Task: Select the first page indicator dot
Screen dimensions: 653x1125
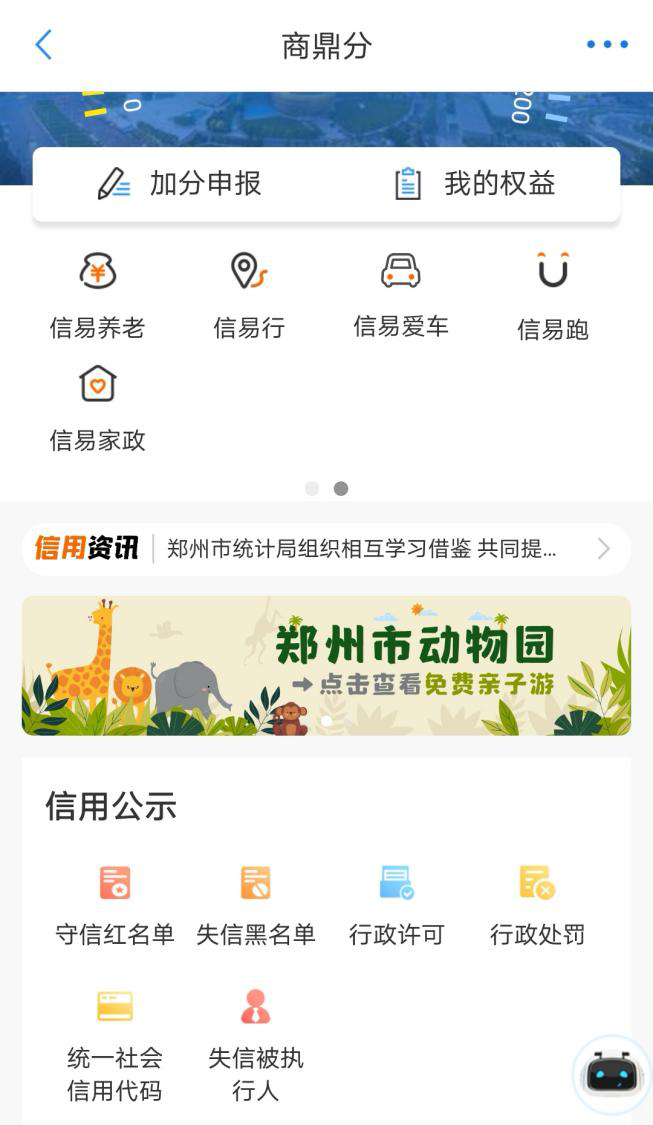Action: 312,488
